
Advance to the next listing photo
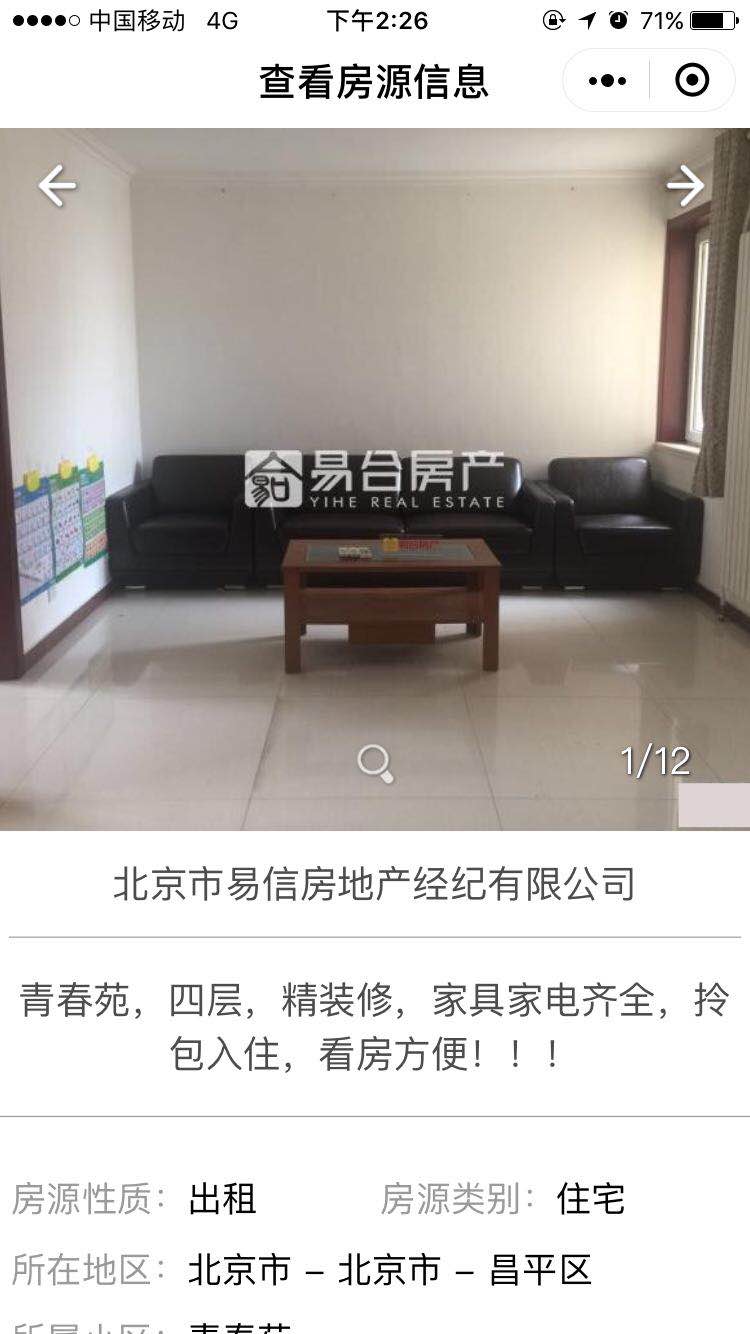point(686,186)
